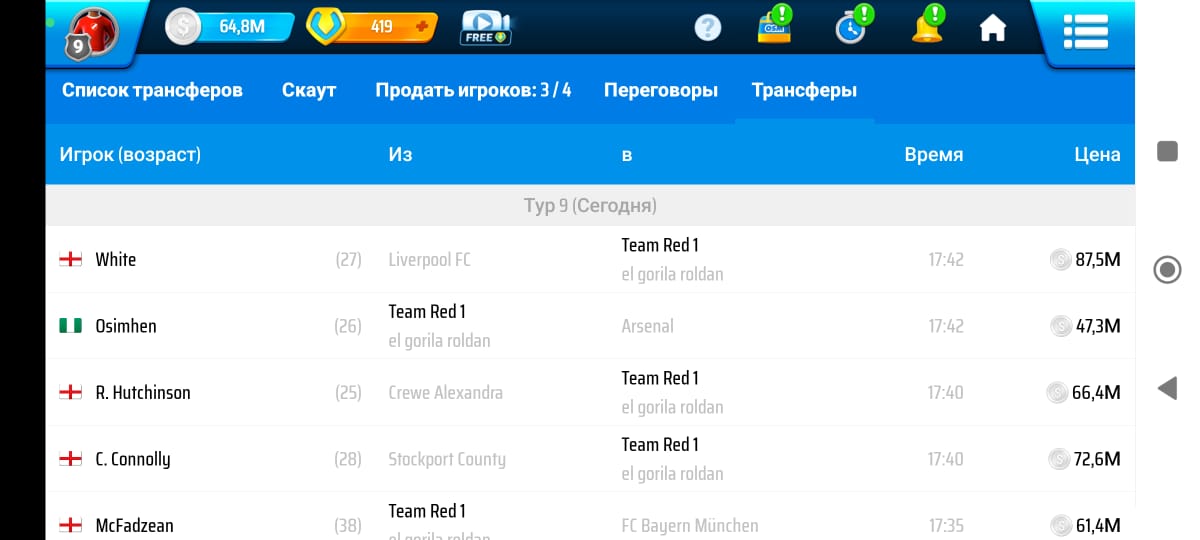Open the main menu list button
Screen dimensions: 1200x540
click(1085, 30)
